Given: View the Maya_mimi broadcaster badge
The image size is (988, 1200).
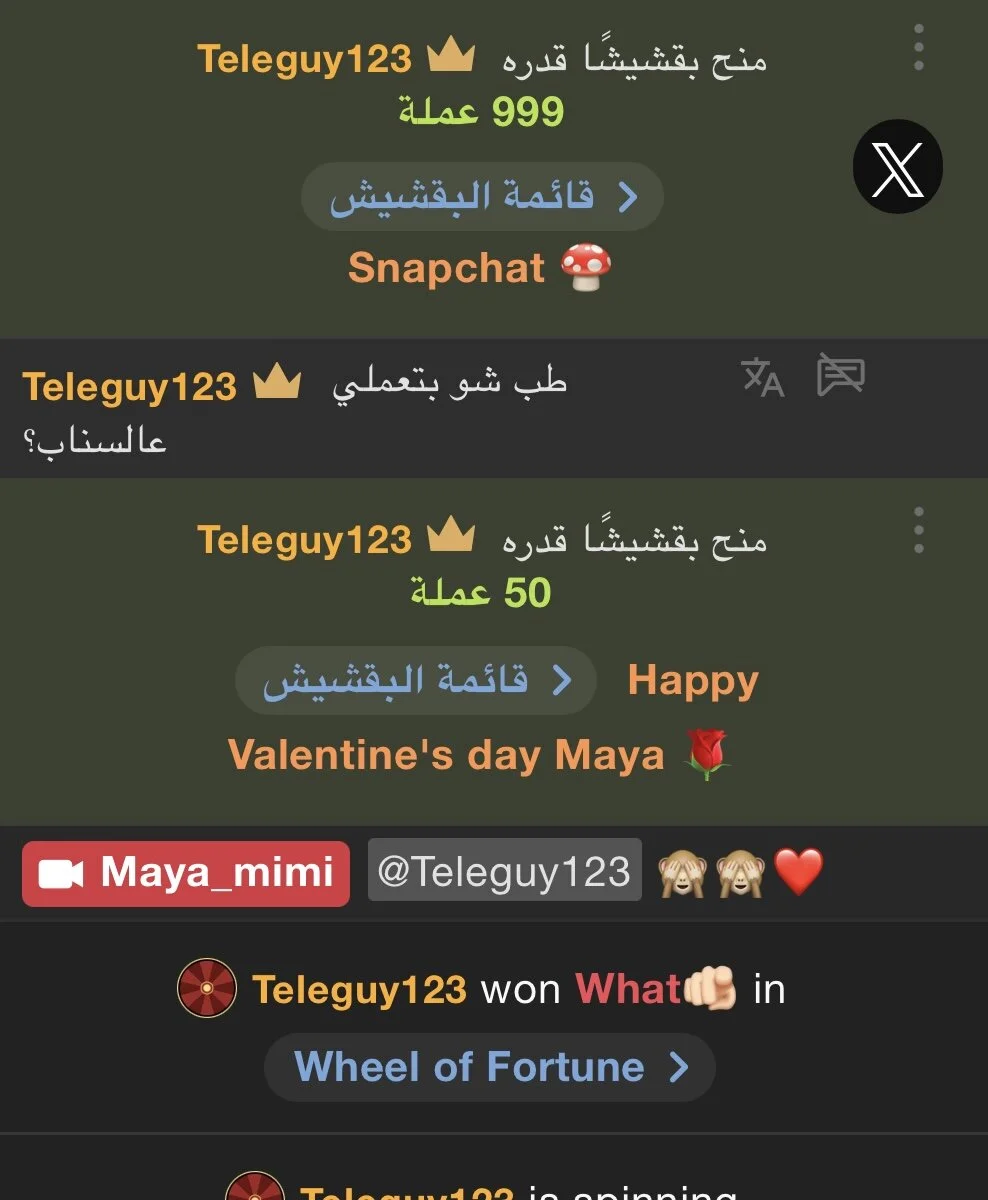Looking at the screenshot, I should pos(186,873).
